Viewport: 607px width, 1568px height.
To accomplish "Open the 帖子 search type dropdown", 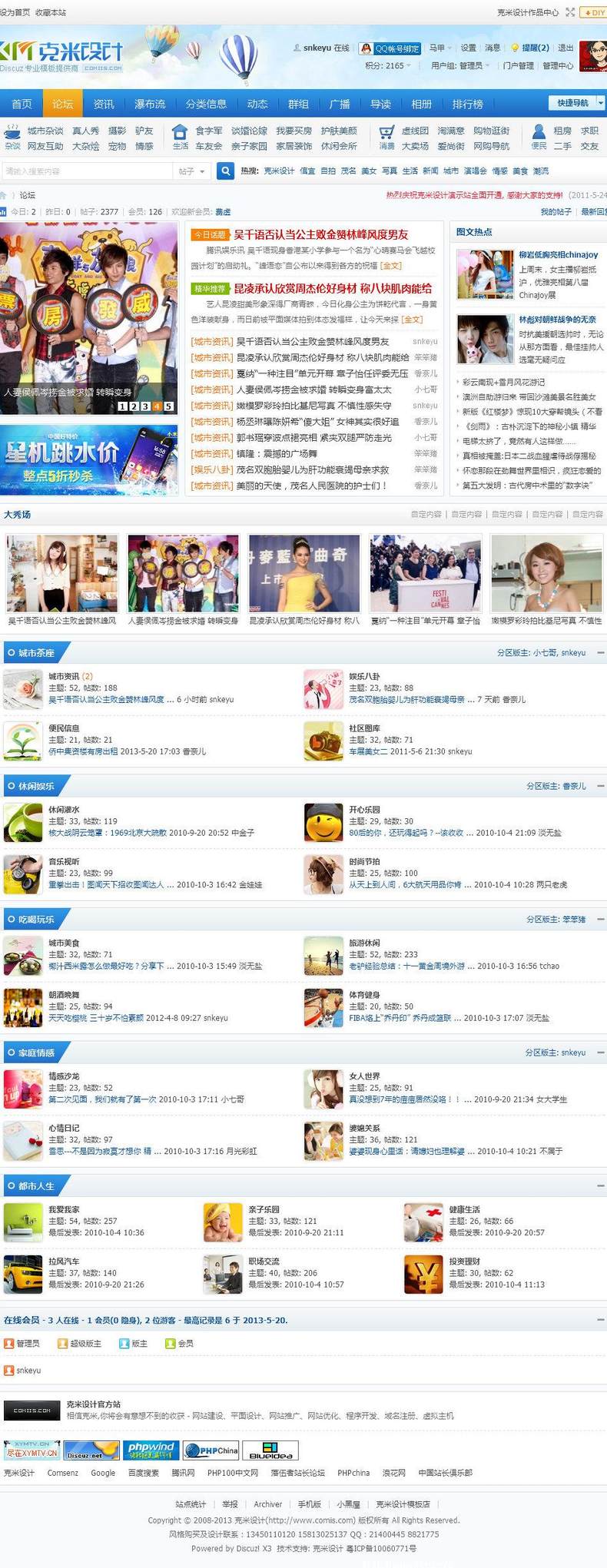I will (x=192, y=171).
